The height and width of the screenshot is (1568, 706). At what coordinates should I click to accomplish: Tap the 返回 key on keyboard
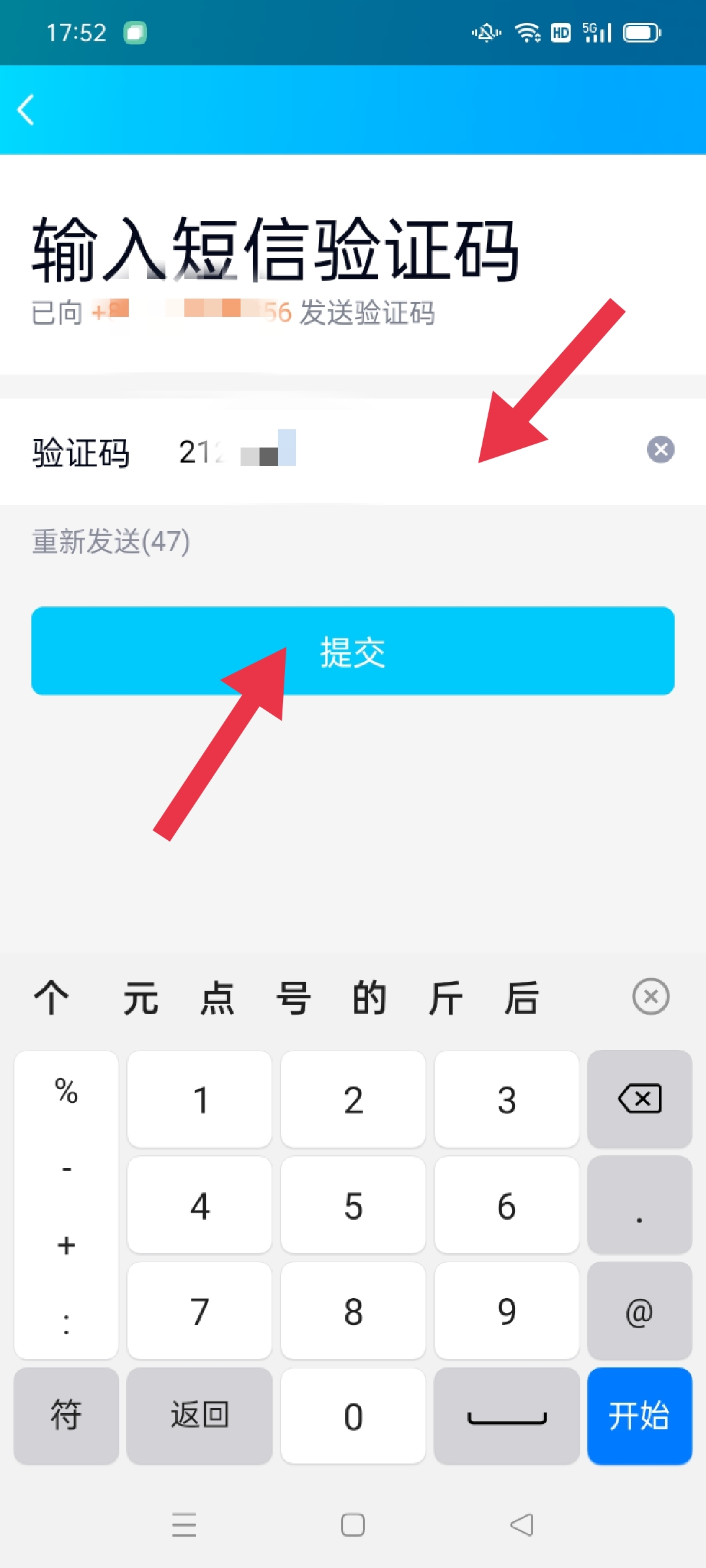point(199,1416)
